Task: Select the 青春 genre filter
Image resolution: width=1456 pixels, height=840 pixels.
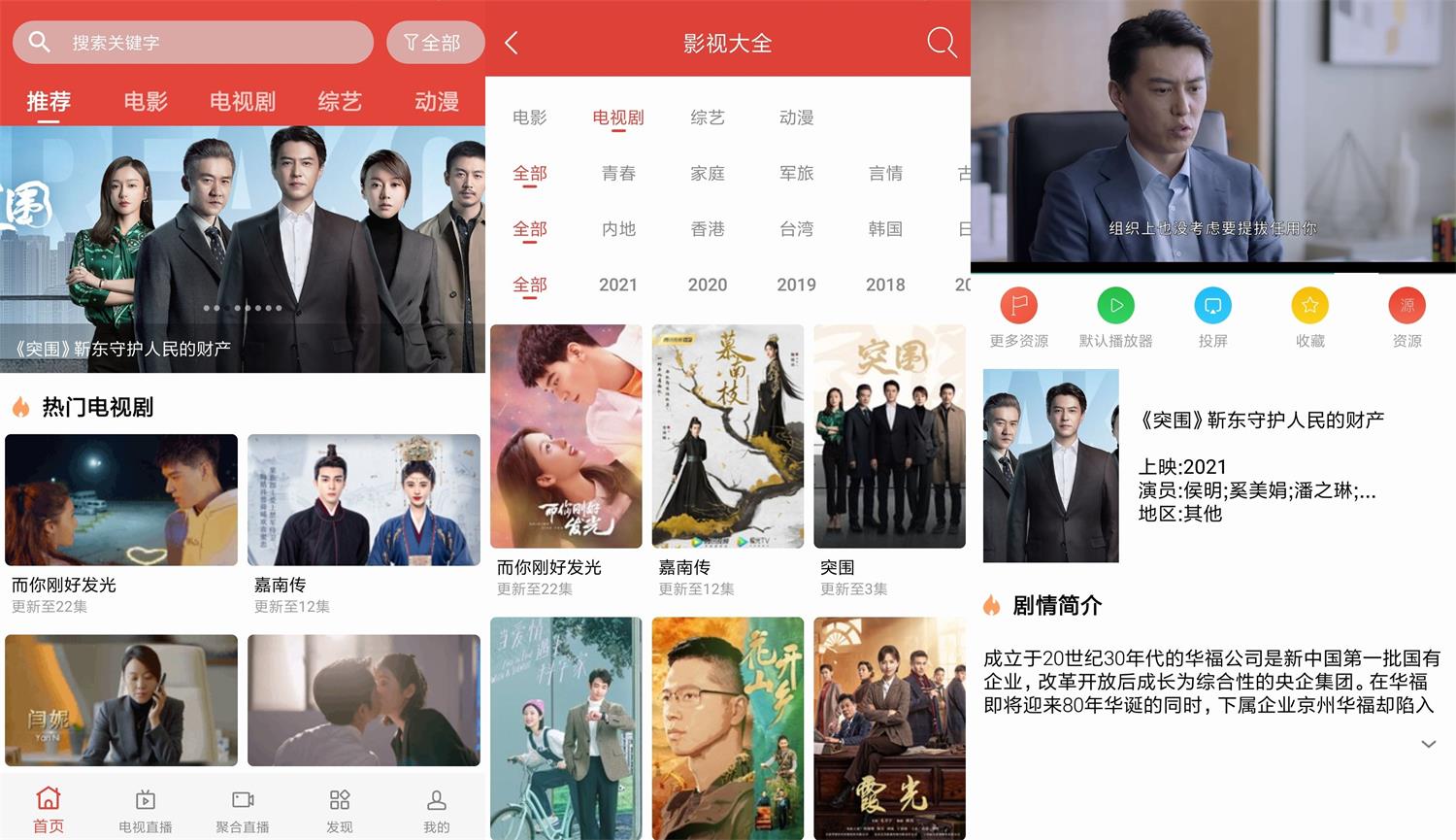Action: coord(618,173)
